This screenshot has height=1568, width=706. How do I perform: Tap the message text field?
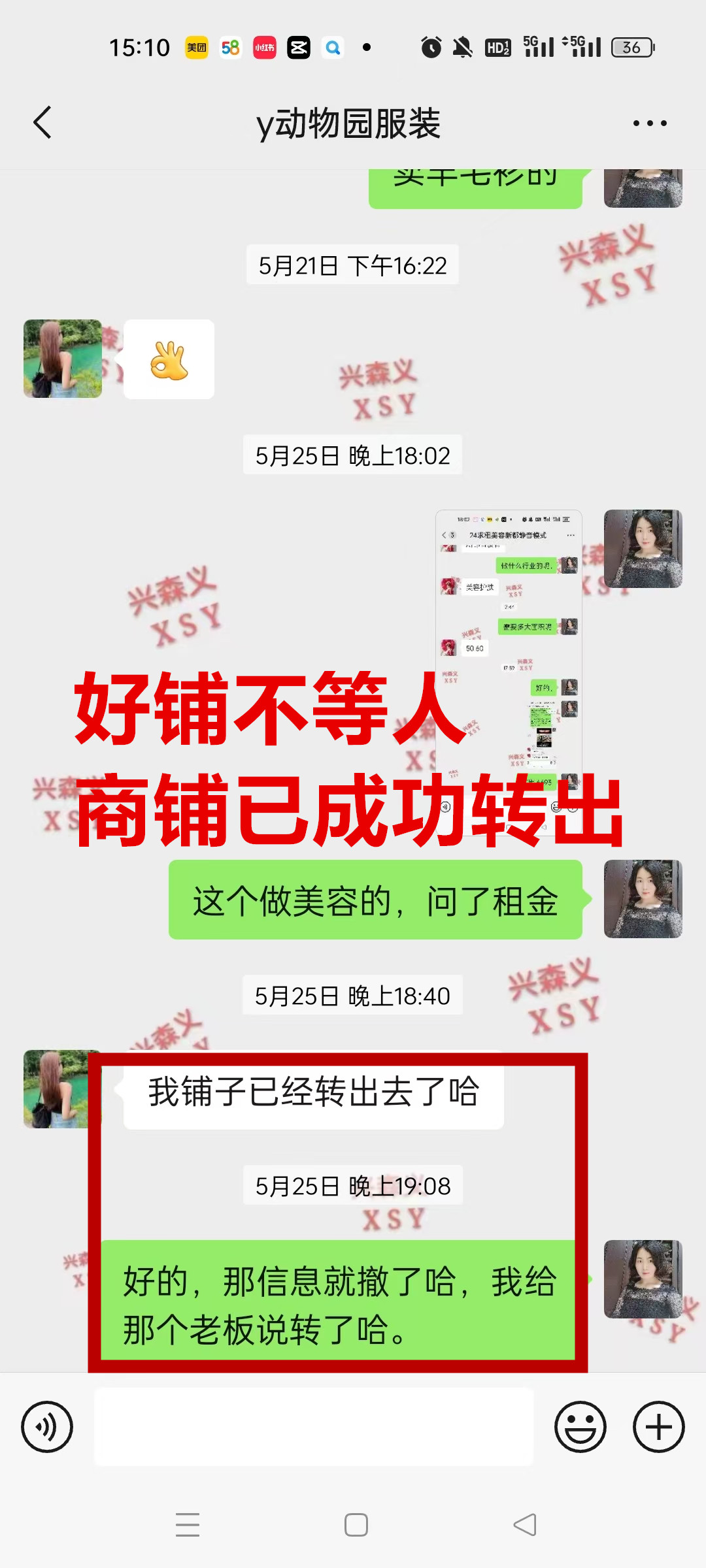pyautogui.click(x=314, y=1427)
